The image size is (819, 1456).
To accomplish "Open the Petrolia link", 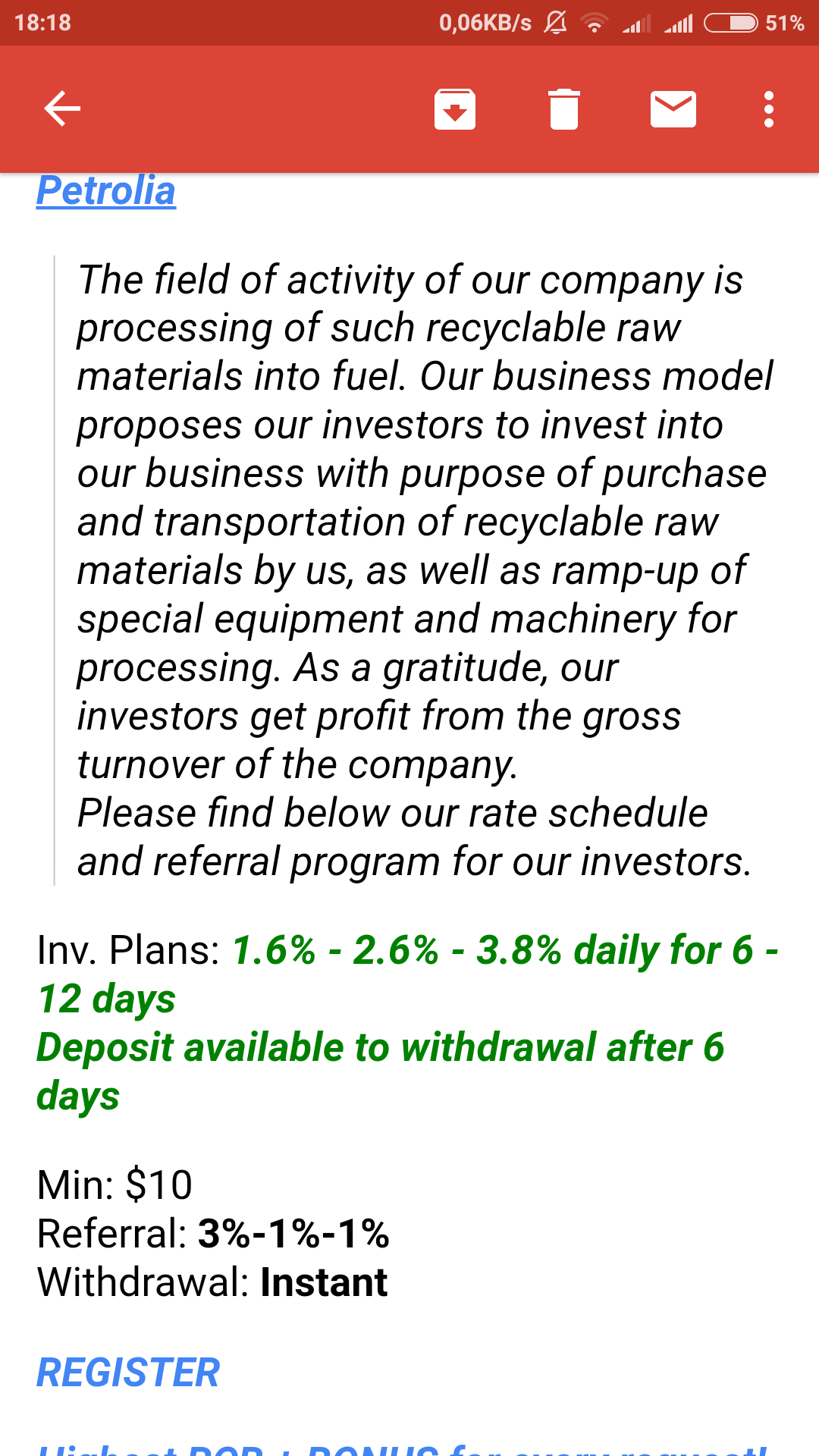I will coord(106,191).
